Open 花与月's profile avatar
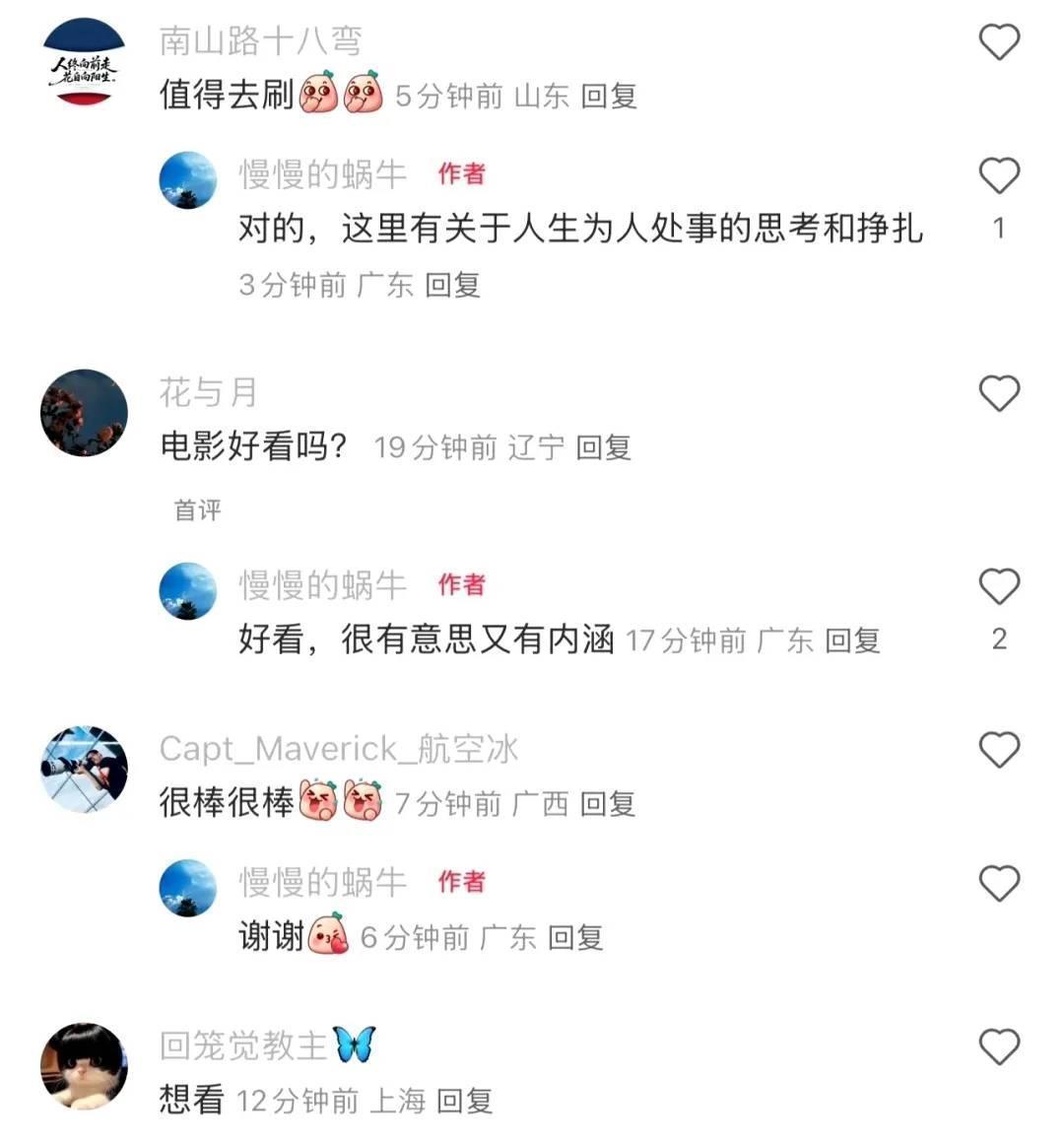The width and height of the screenshot is (1064, 1145). click(85, 413)
